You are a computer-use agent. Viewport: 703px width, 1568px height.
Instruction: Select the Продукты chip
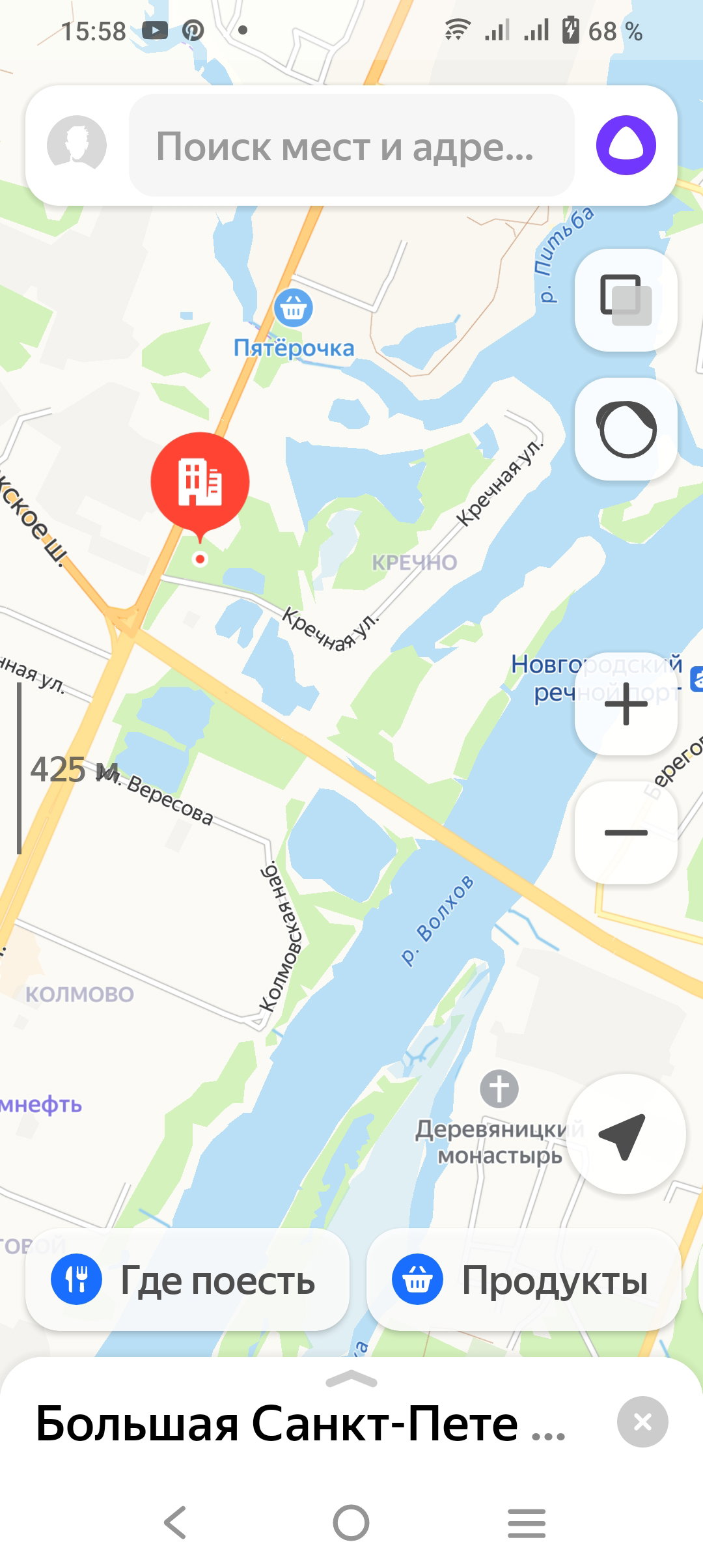click(x=524, y=1280)
